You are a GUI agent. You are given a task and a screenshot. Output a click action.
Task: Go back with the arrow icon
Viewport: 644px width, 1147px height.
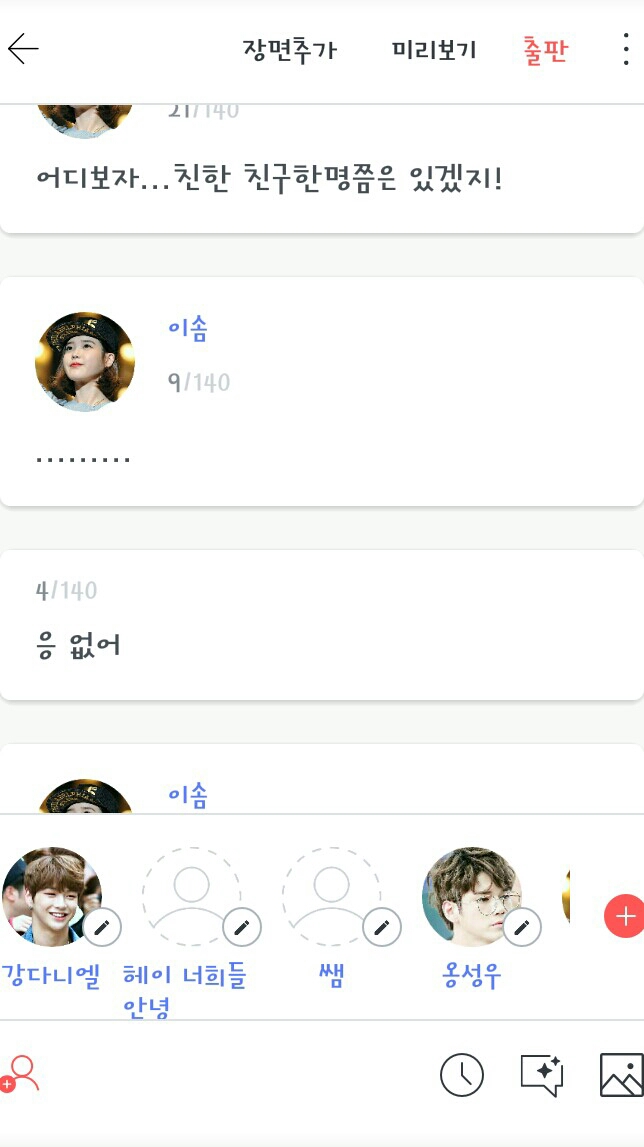[23, 49]
